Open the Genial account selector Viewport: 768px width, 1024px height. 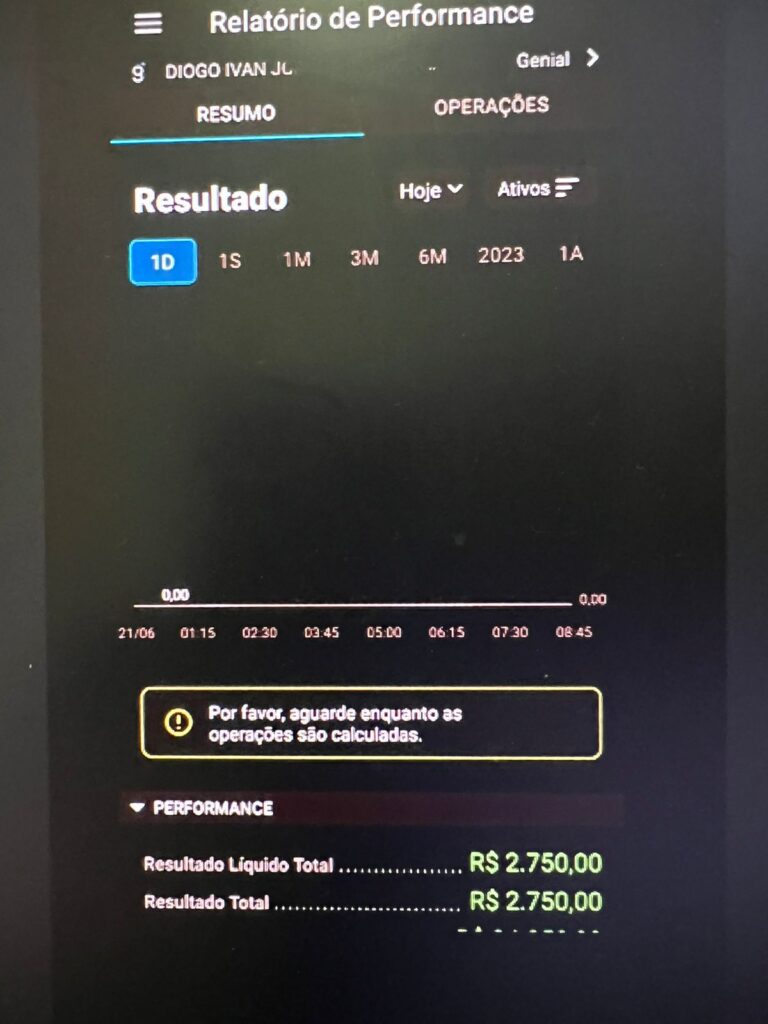pyautogui.click(x=556, y=60)
